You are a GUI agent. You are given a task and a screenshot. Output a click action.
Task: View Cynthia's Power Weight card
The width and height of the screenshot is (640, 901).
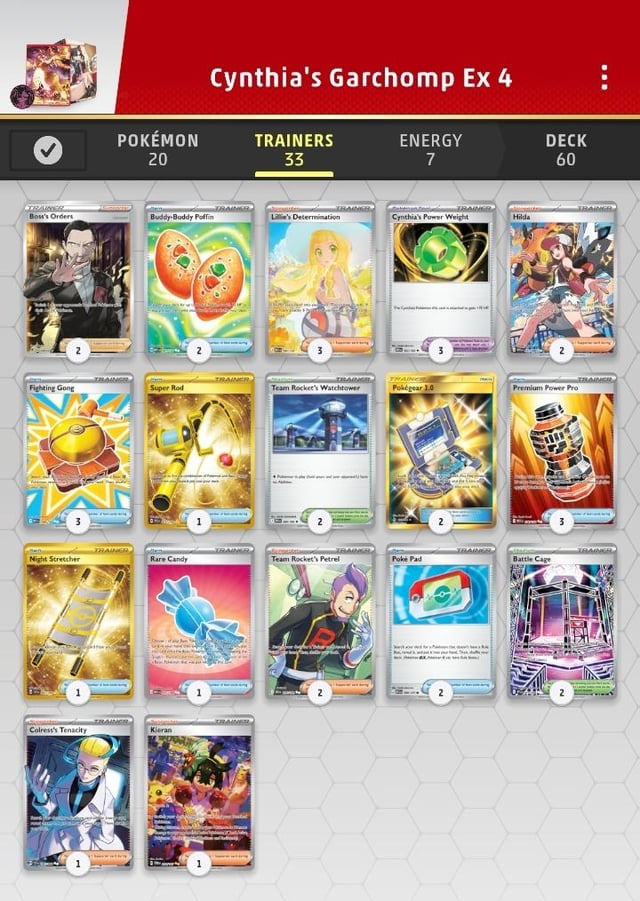[x=440, y=275]
